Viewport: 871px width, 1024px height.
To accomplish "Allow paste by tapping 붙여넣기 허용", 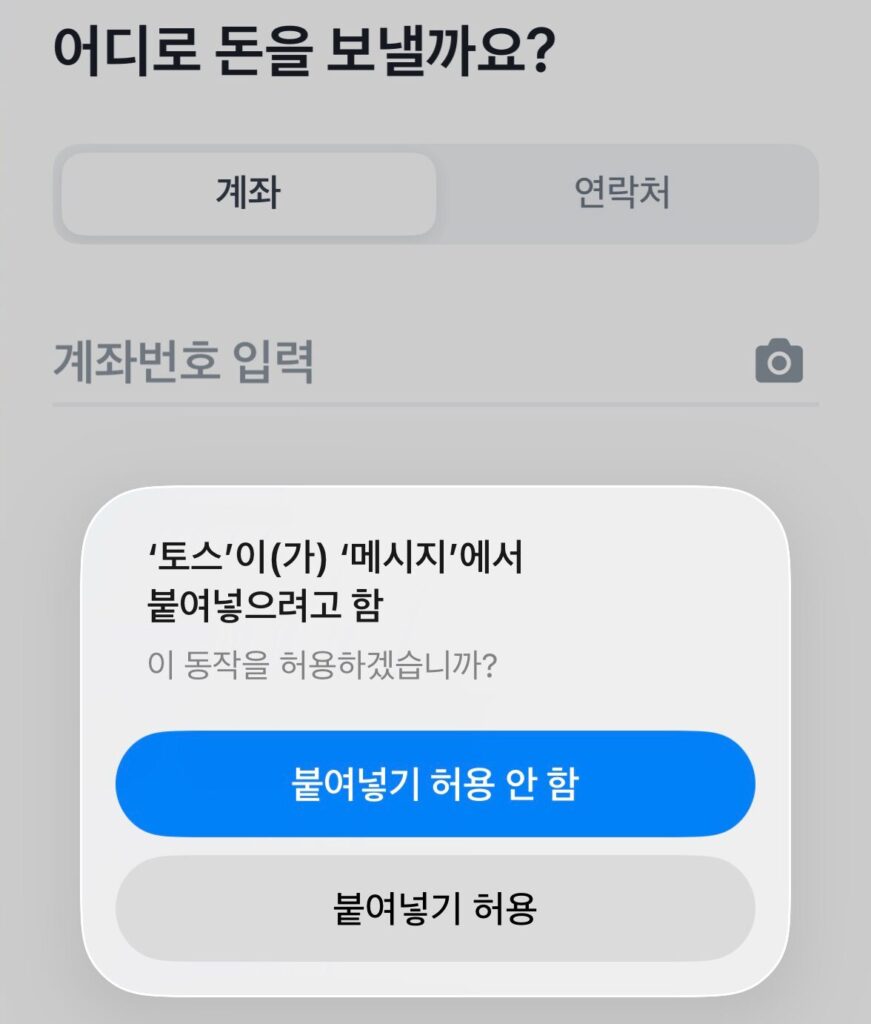I will pyautogui.click(x=435, y=908).
